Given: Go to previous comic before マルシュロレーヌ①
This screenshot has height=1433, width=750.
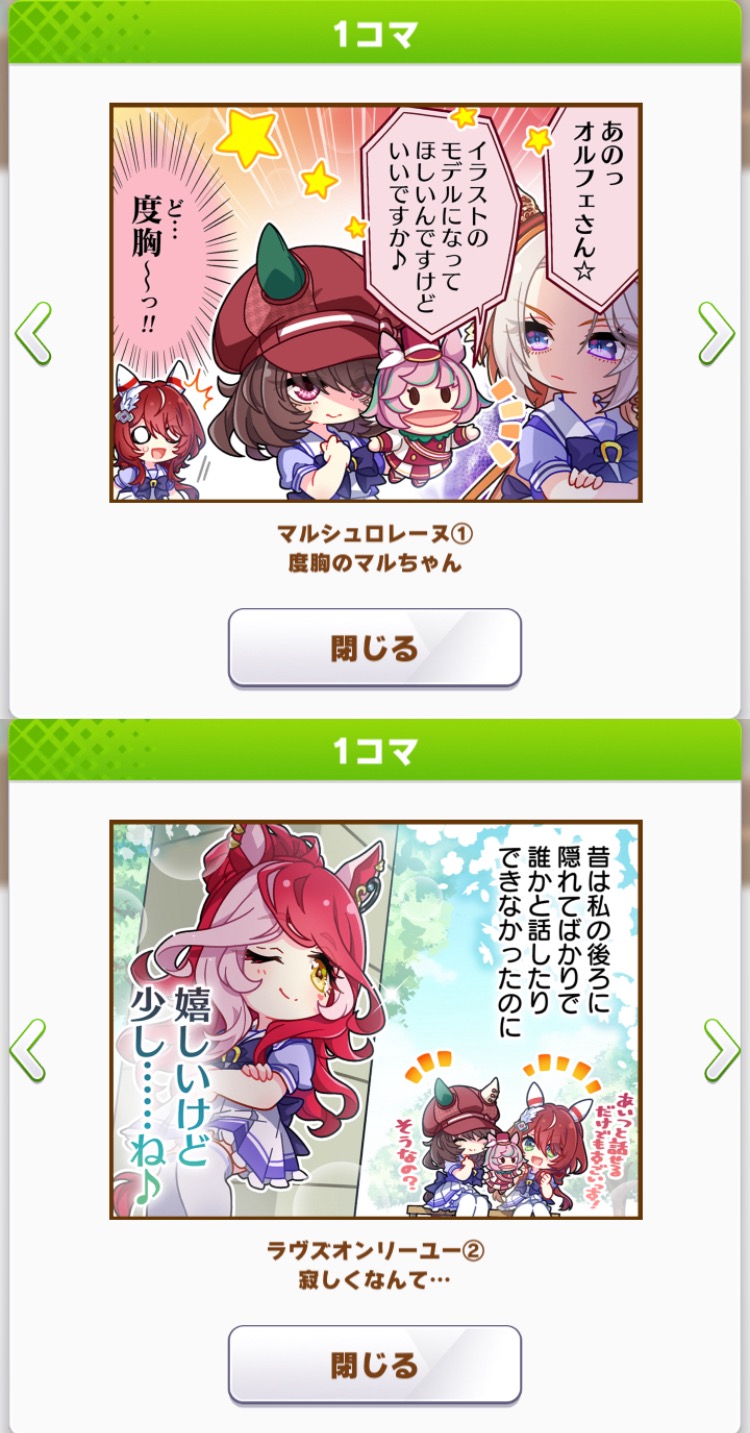Looking at the screenshot, I should click(x=32, y=333).
